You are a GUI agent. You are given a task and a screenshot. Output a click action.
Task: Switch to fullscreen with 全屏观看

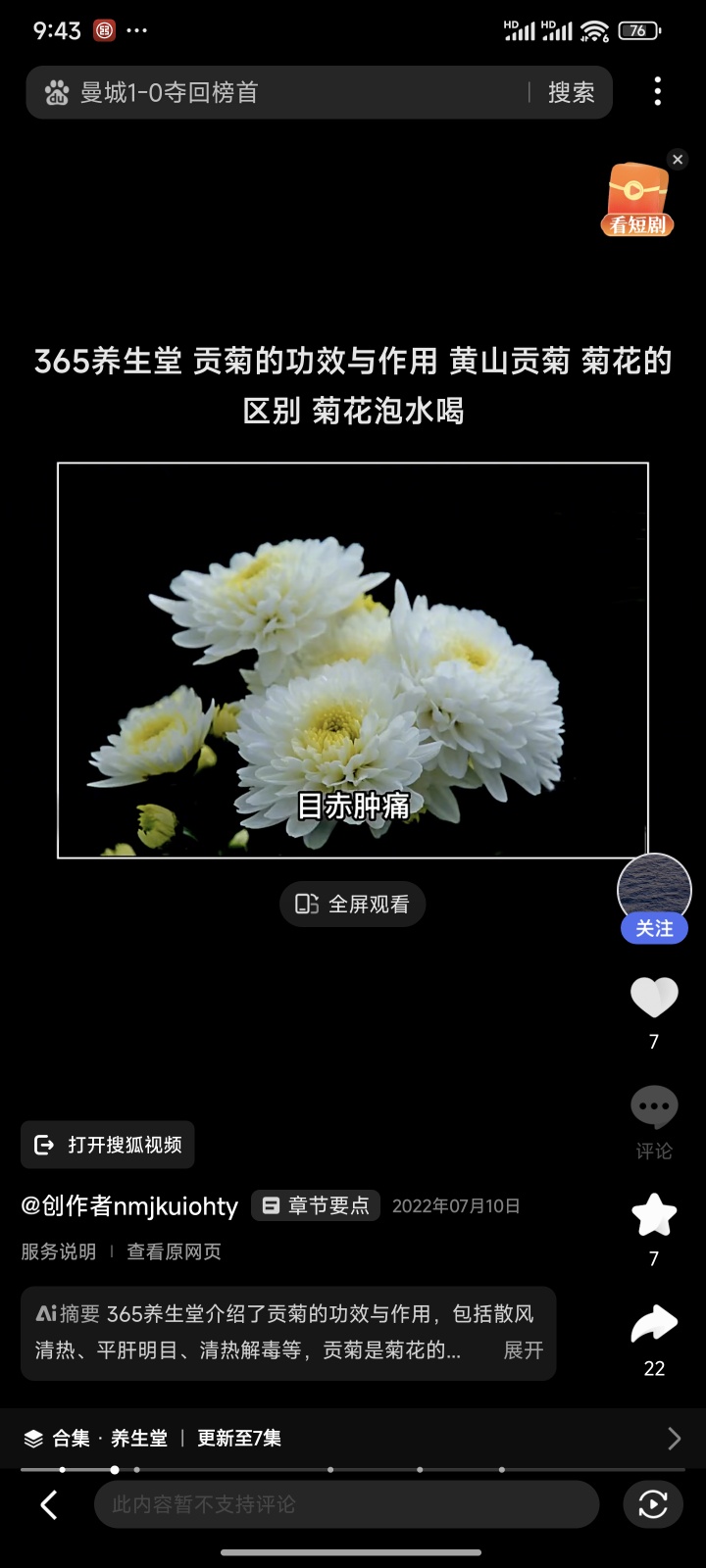point(353,904)
